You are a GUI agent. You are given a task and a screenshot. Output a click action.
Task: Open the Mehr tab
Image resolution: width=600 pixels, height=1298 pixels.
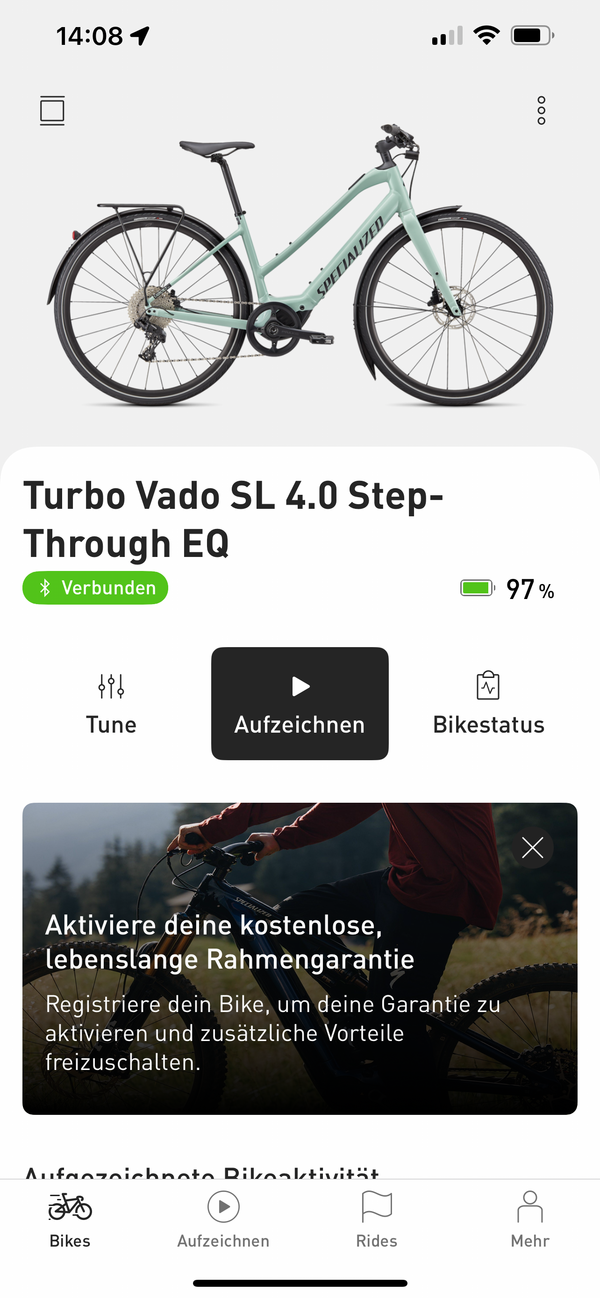pyautogui.click(x=529, y=1220)
